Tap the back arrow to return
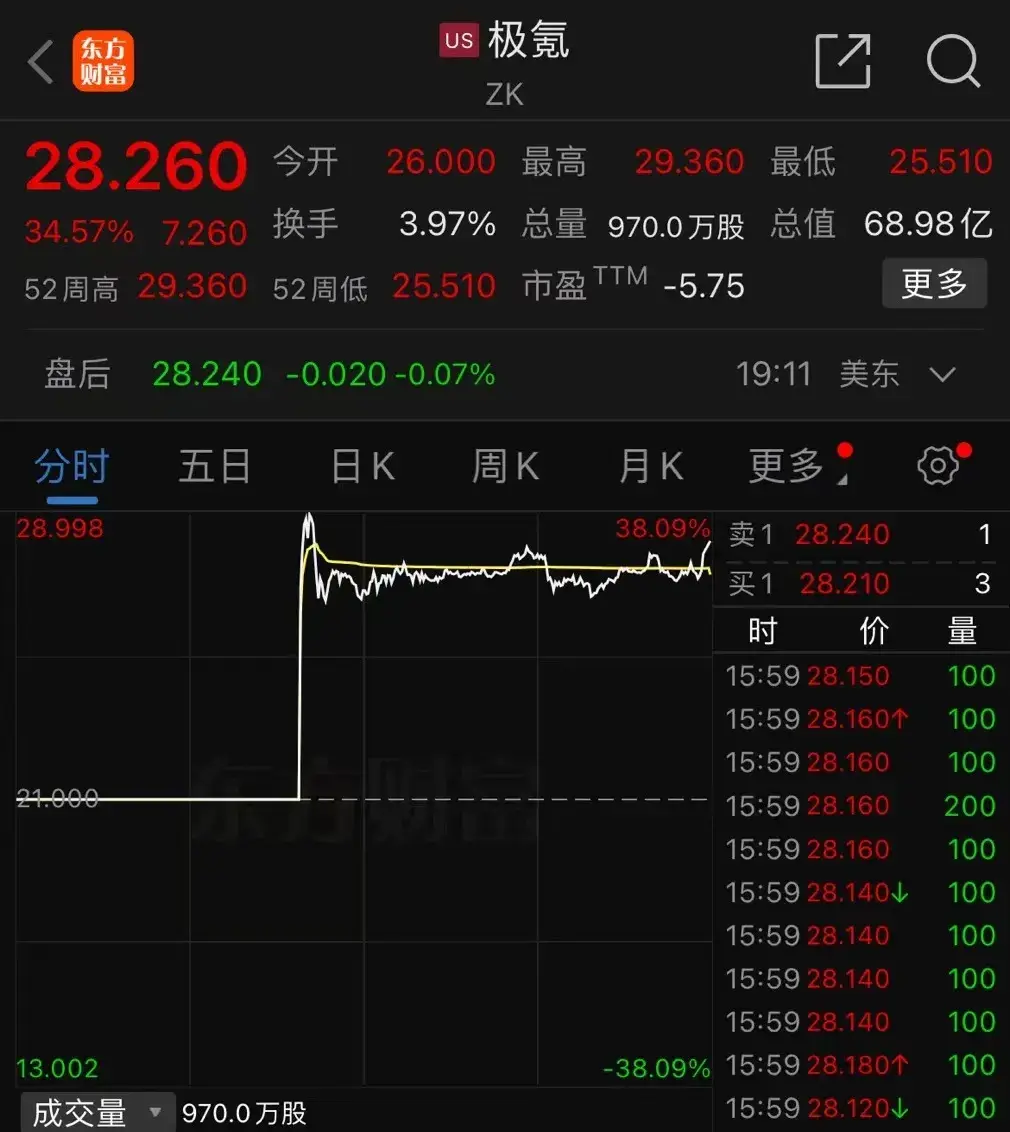 (38, 60)
